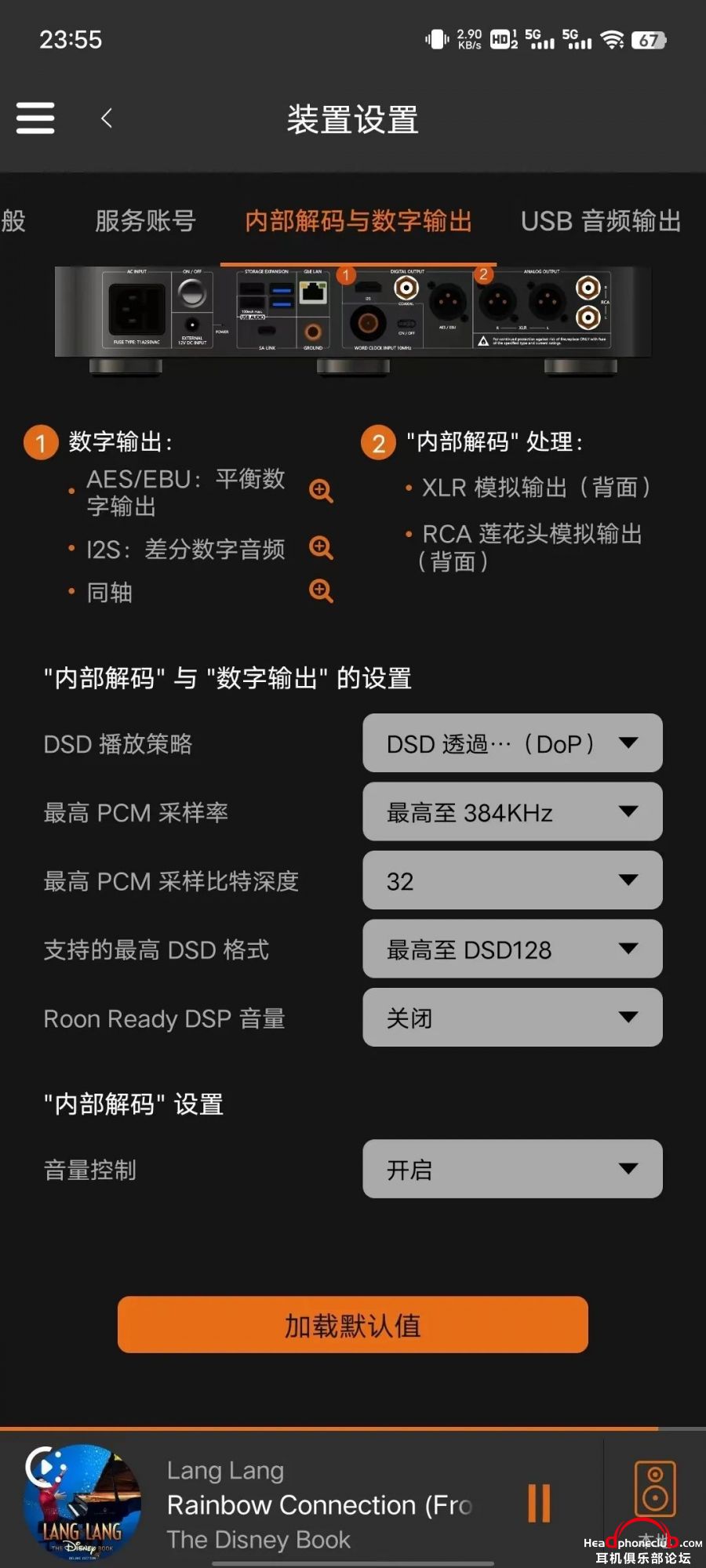The width and height of the screenshot is (706, 1568).
Task: Open the Lang Lang album artwork
Action: click(82, 1503)
